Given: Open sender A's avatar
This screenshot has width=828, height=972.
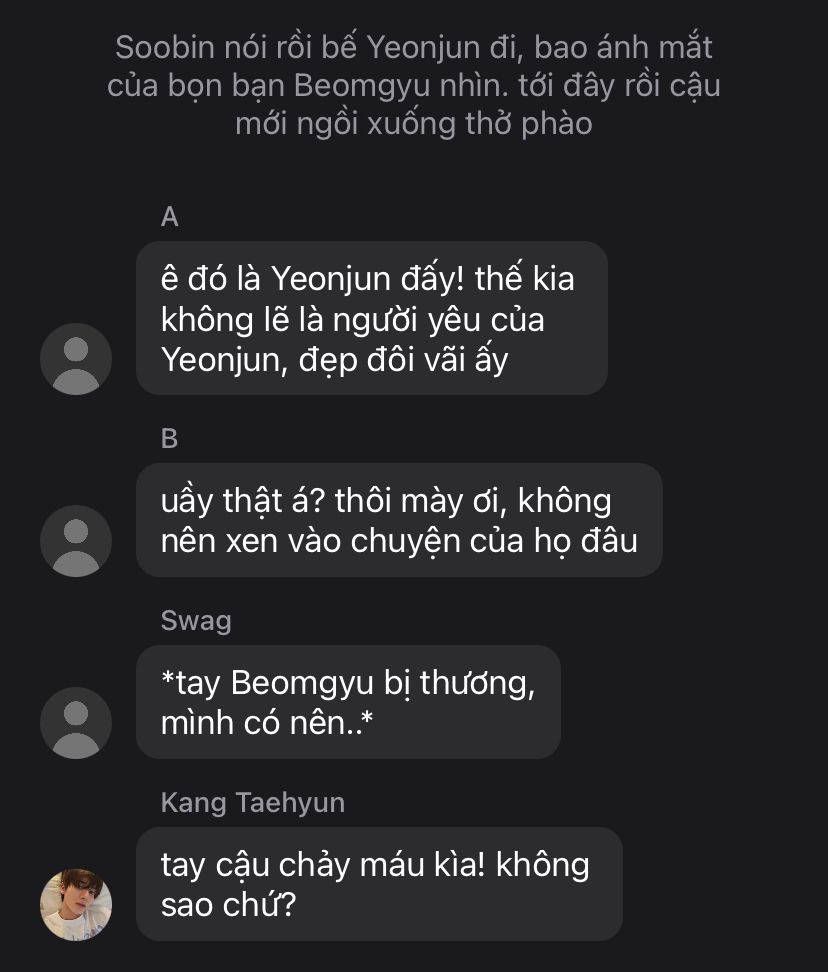Looking at the screenshot, I should pos(76,359).
